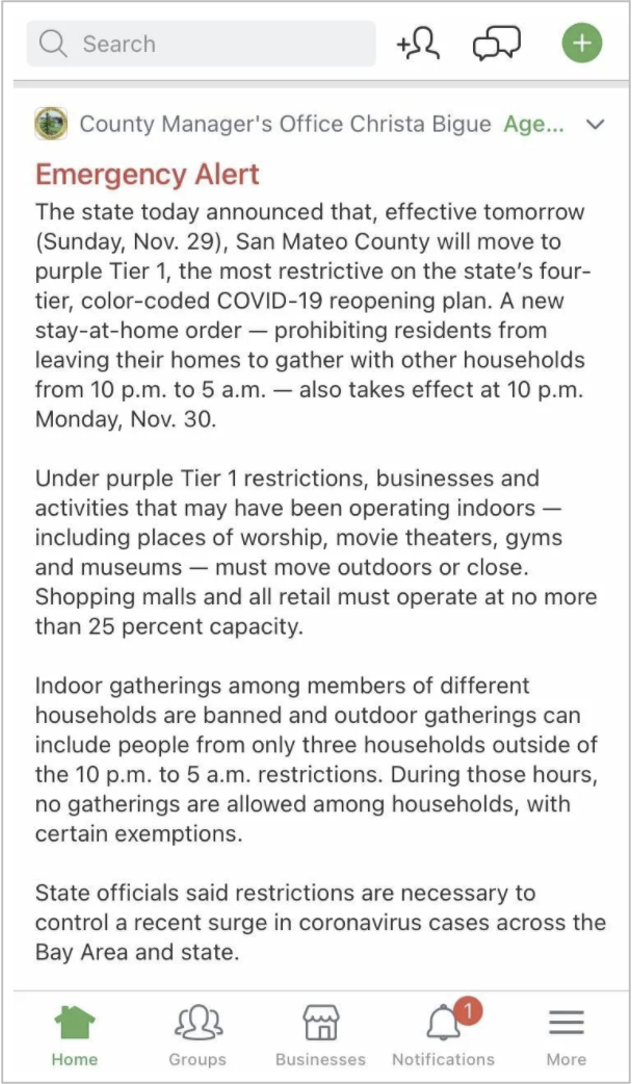The height and width of the screenshot is (1084, 632).
Task: Open the More menu tab
Action: pos(566,1035)
